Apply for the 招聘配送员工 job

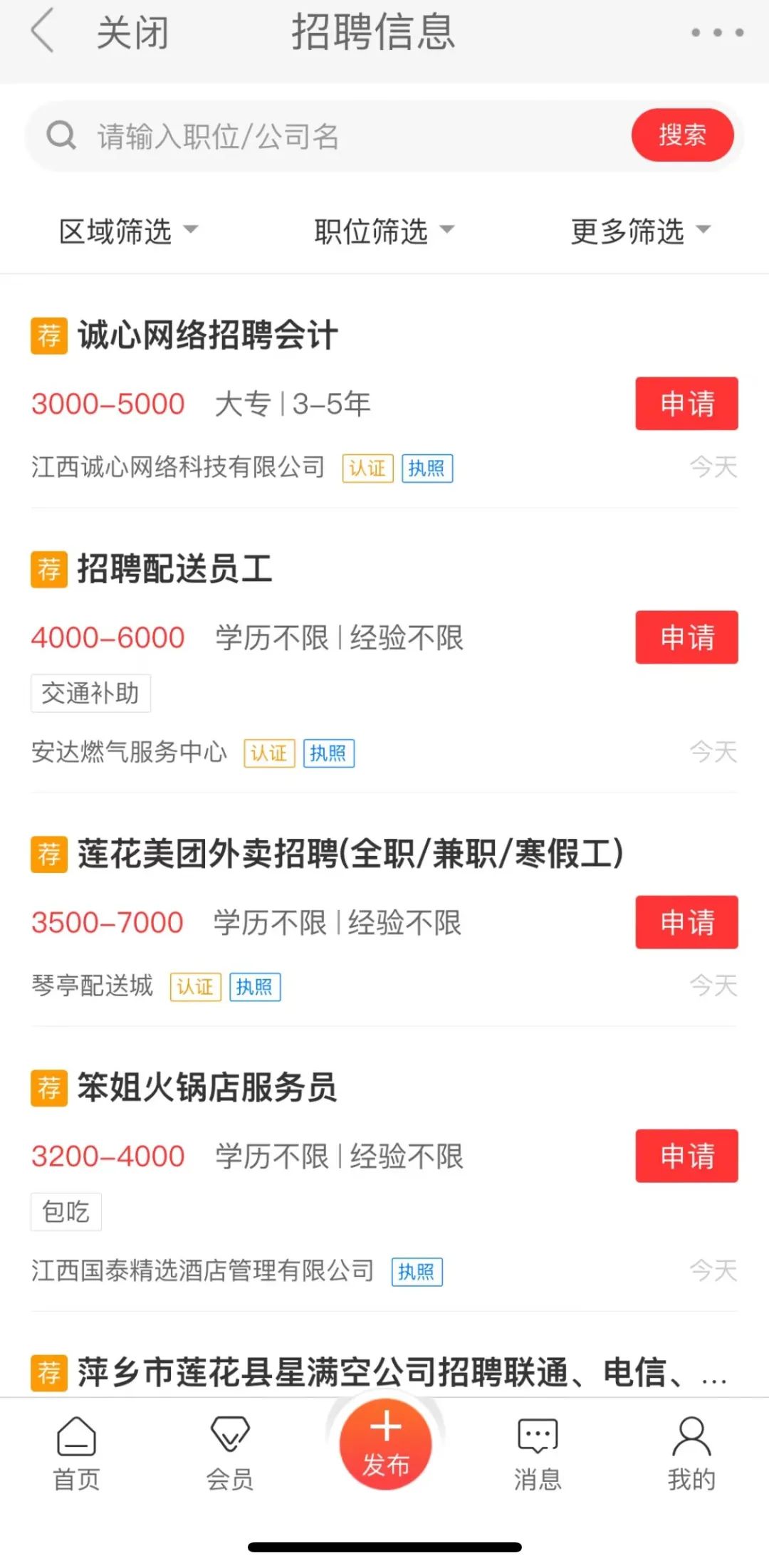coord(686,637)
